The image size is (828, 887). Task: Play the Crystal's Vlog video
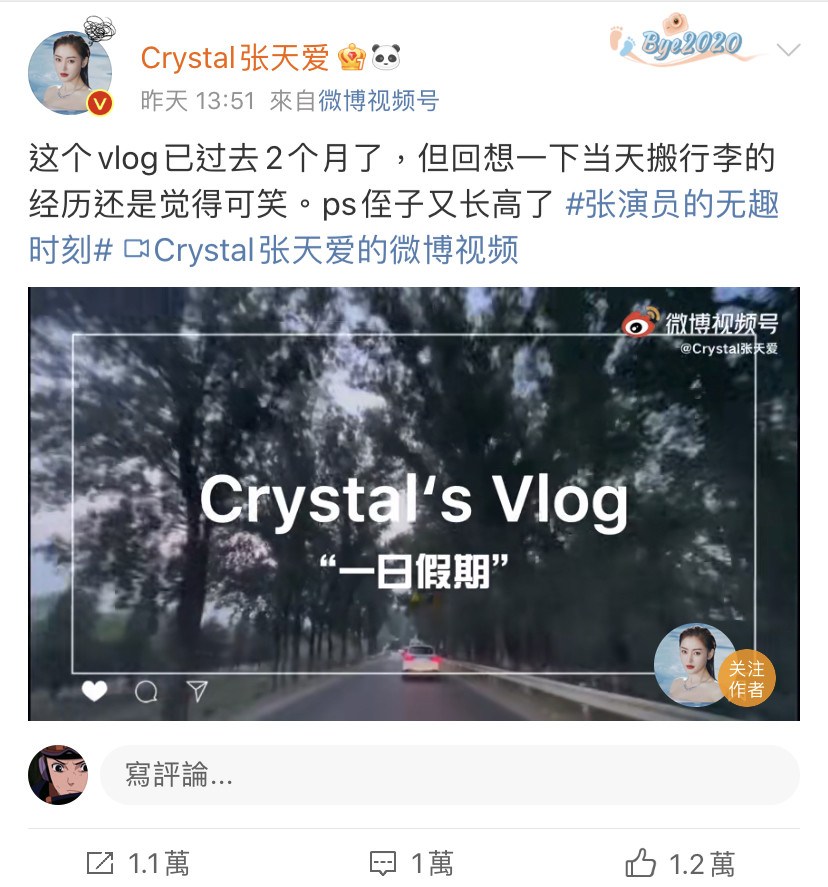pyautogui.click(x=413, y=503)
